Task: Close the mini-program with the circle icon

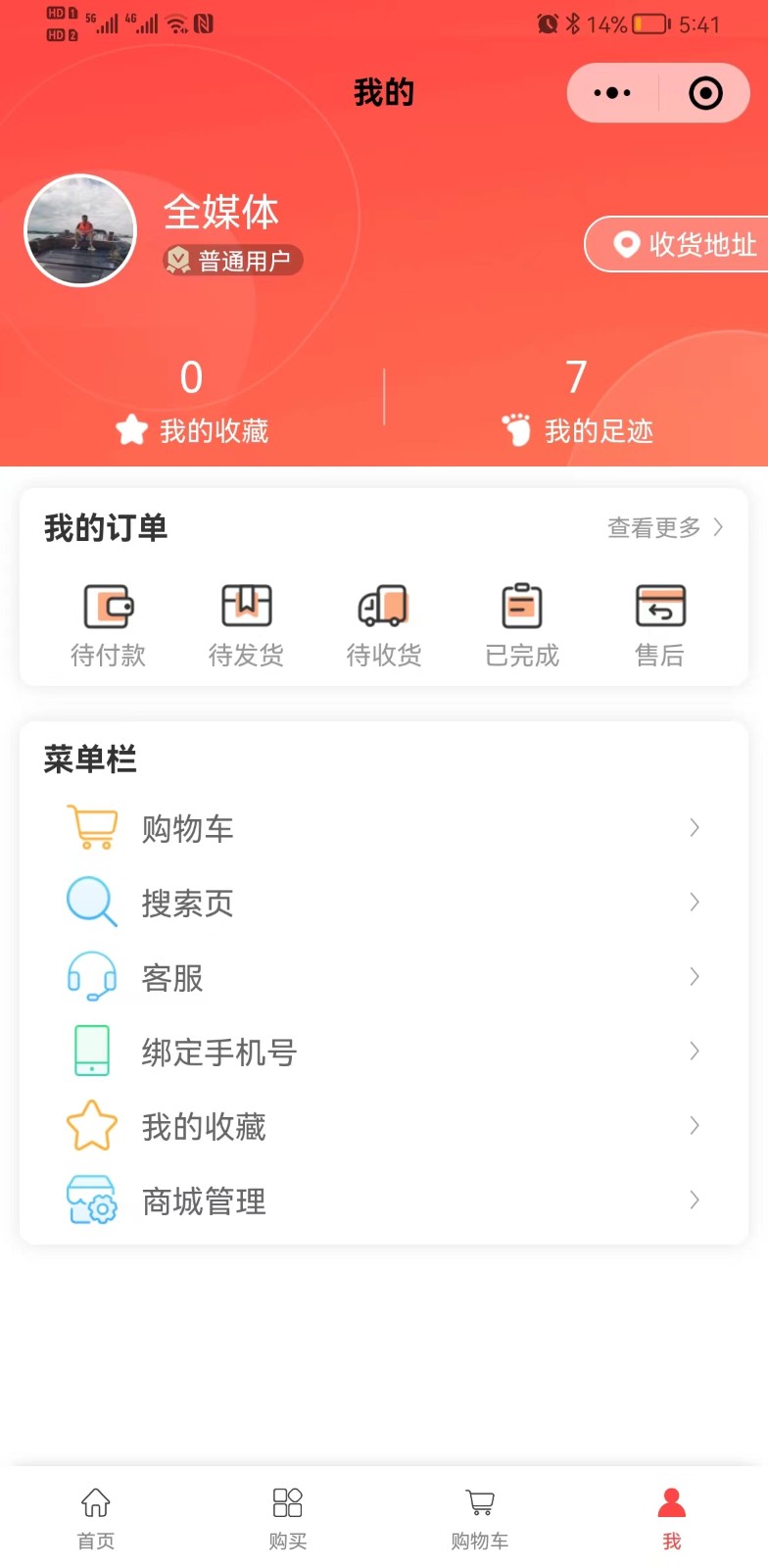Action: point(705,94)
